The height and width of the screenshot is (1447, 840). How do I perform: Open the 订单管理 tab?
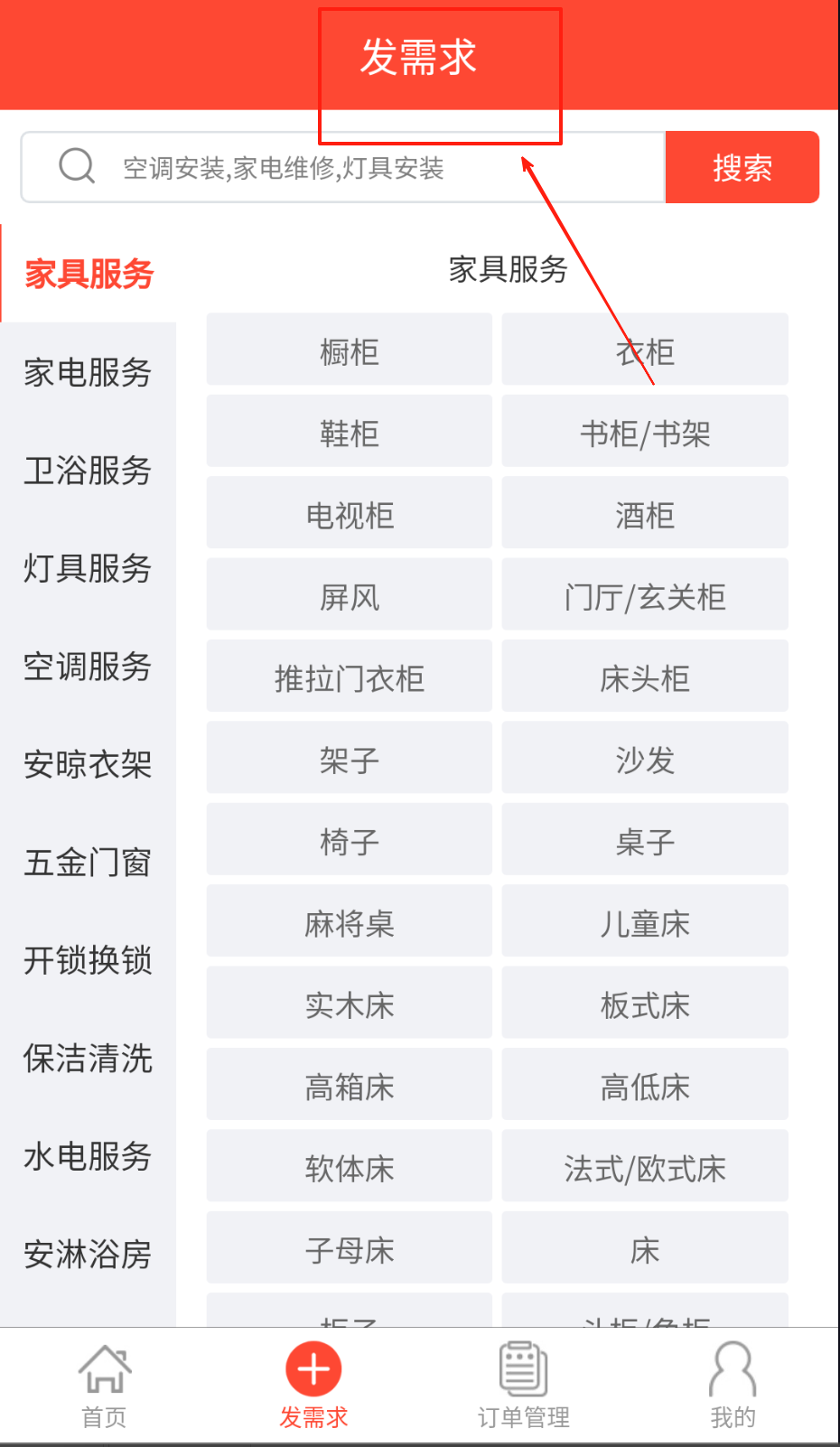524,1385
